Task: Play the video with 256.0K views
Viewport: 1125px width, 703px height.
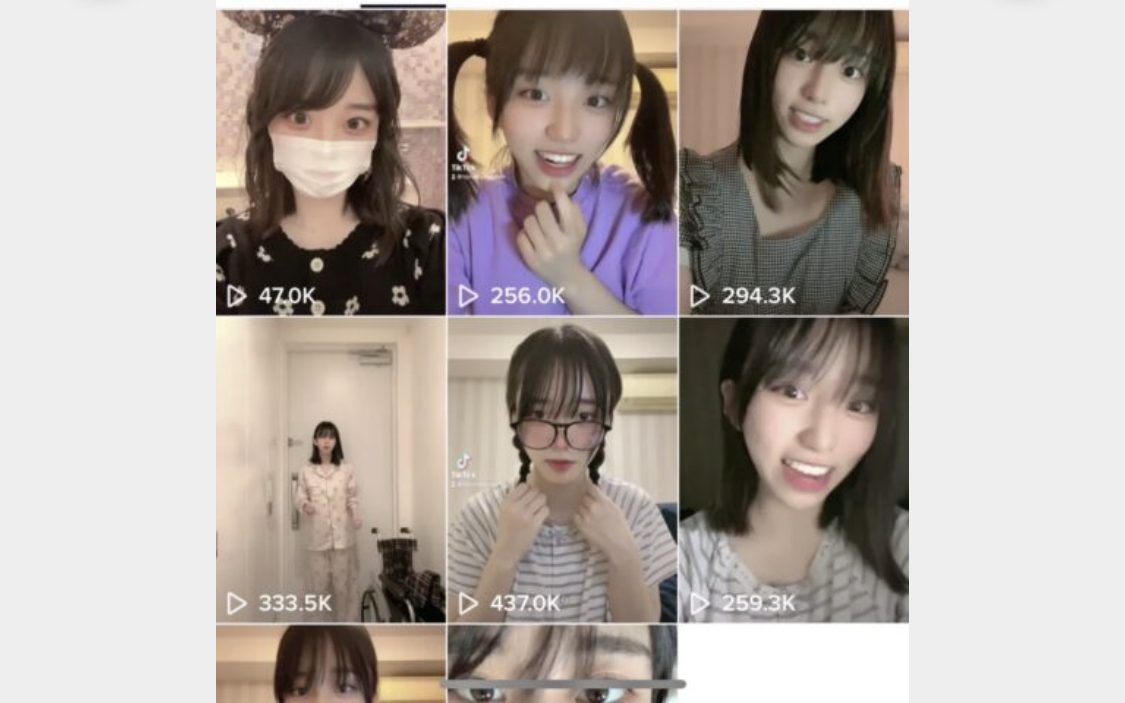Action: [x=562, y=162]
